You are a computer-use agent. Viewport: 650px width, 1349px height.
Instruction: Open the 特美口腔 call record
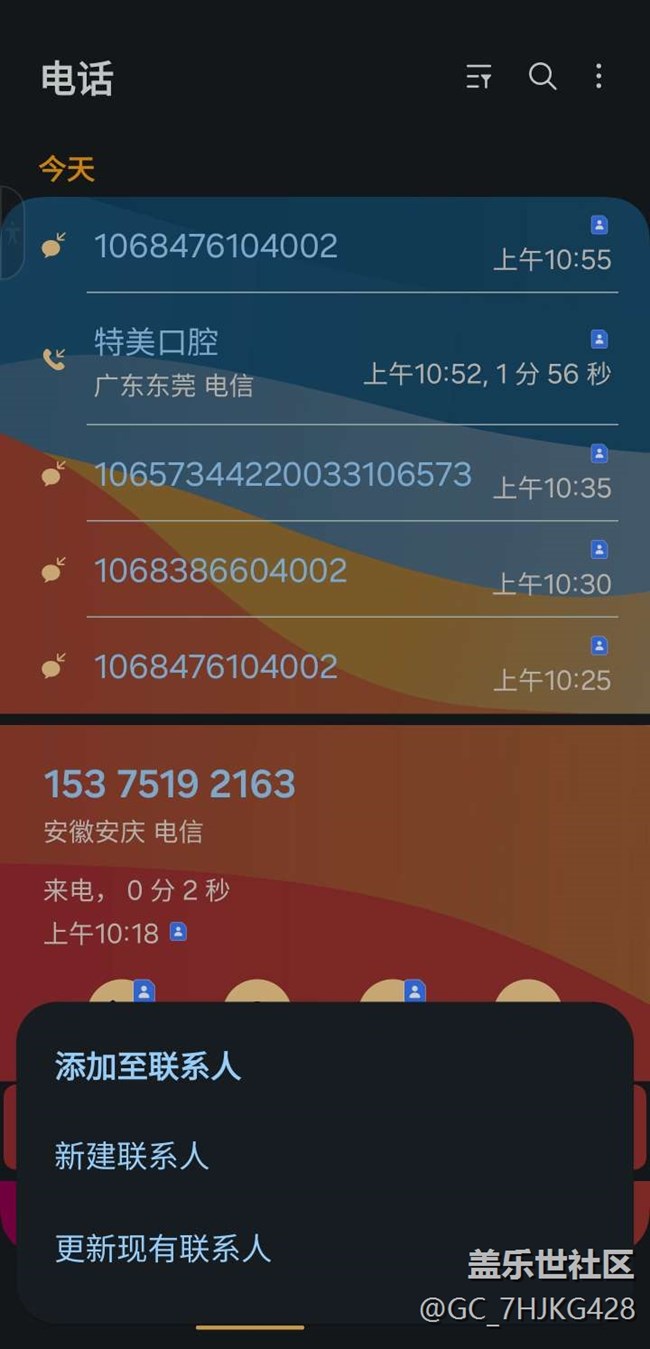pyautogui.click(x=325, y=359)
